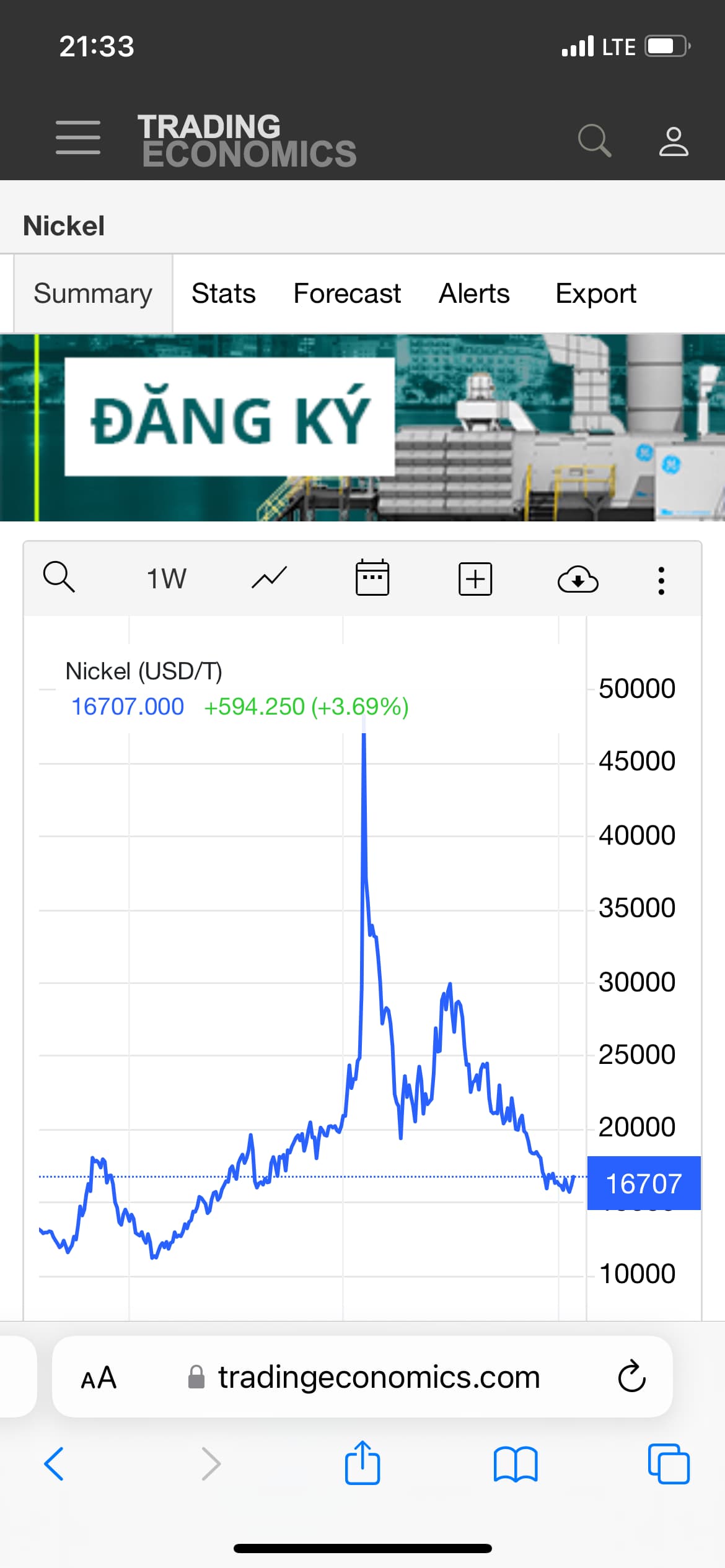Go back to the previous page

[x=55, y=1464]
